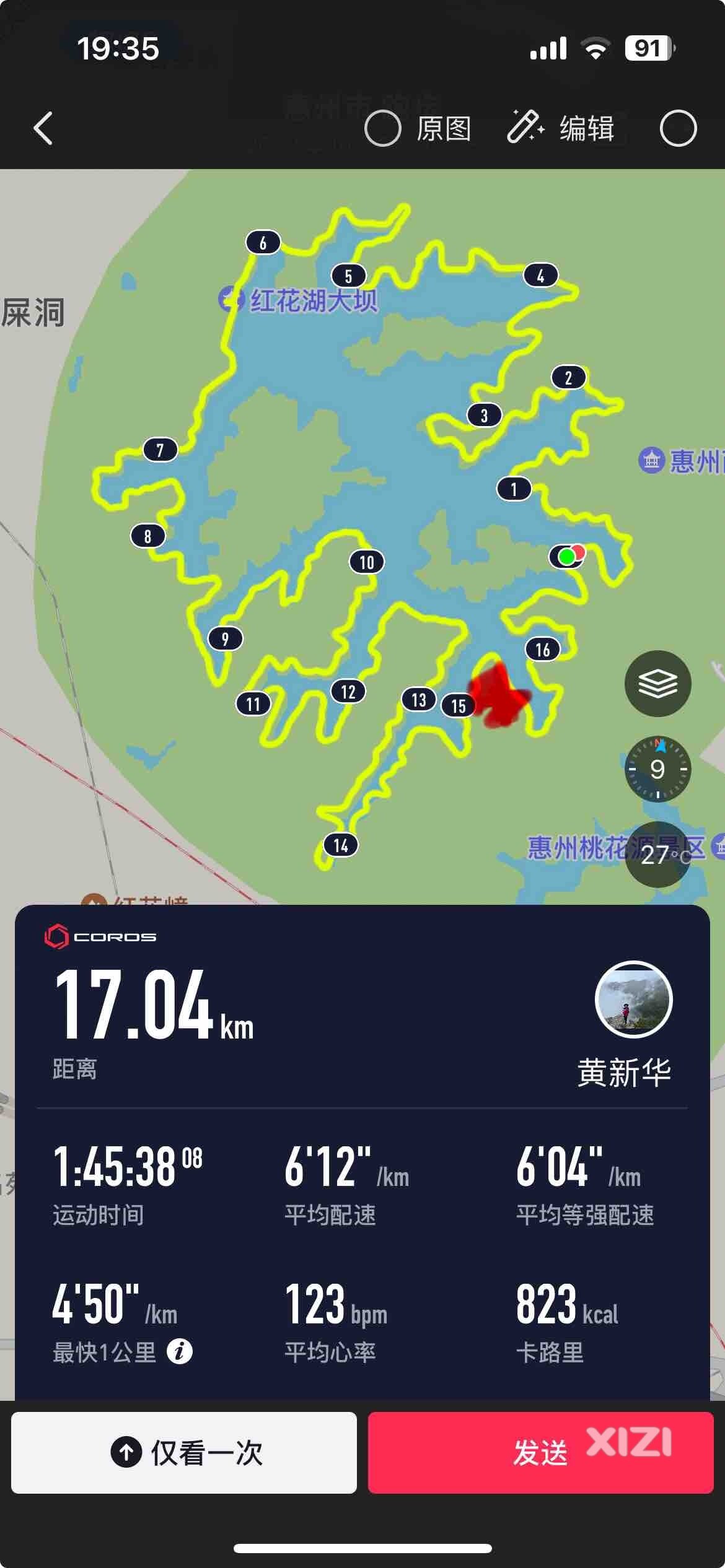Viewport: 725px width, 1568px height.
Task: Tick the selection circle at top right
Action: pyautogui.click(x=678, y=128)
